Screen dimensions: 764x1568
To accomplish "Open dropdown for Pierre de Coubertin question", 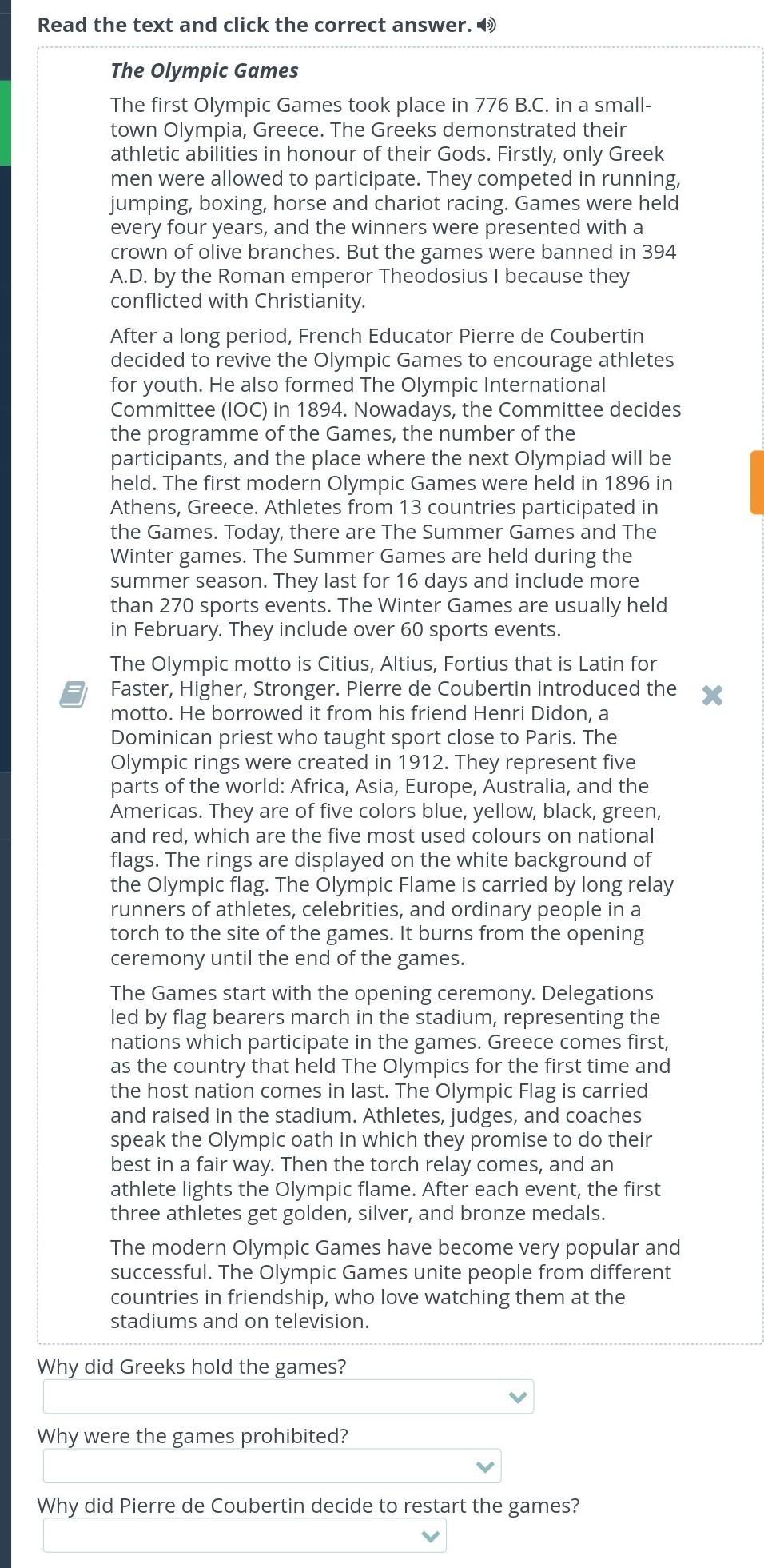I will point(245,1535).
